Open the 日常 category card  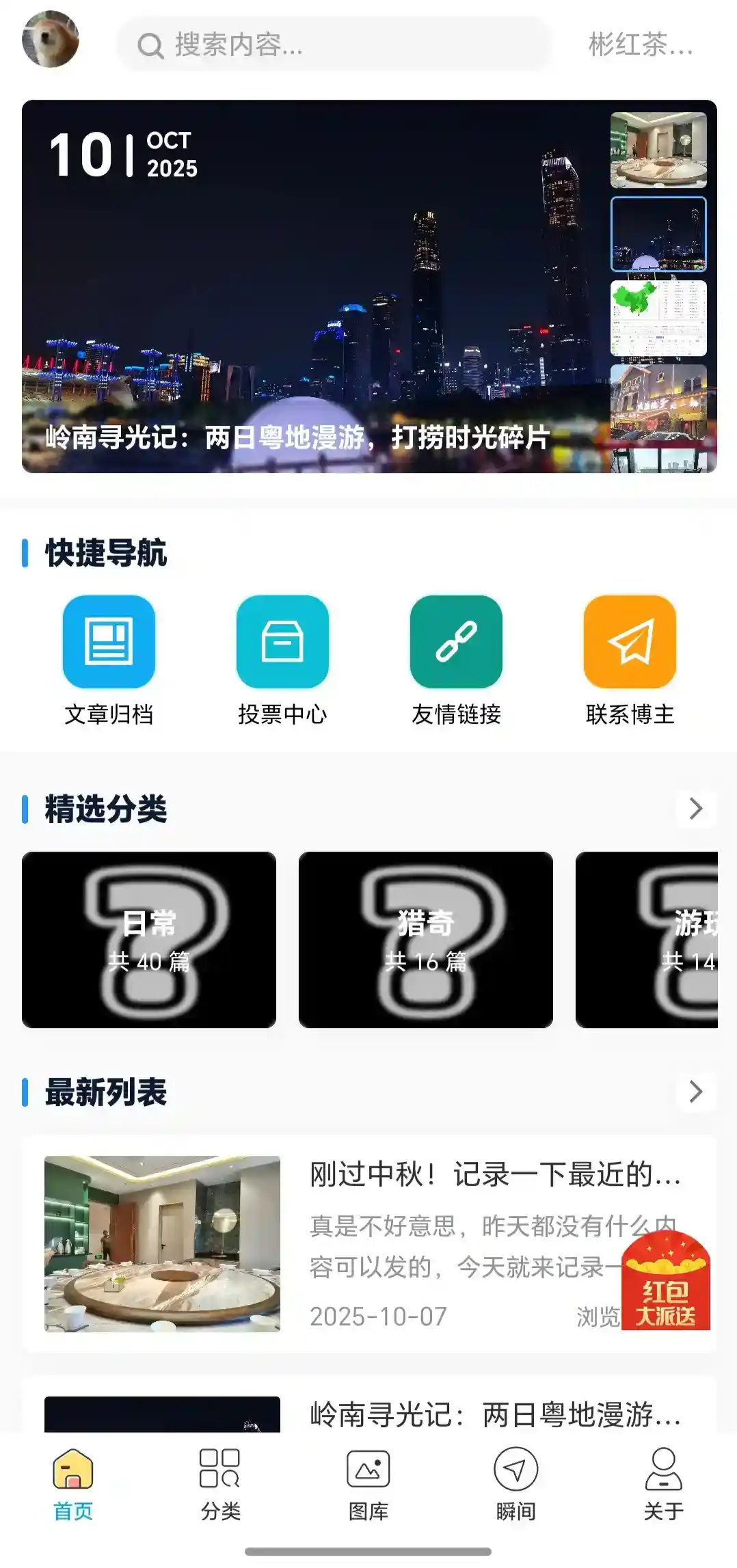pos(149,939)
